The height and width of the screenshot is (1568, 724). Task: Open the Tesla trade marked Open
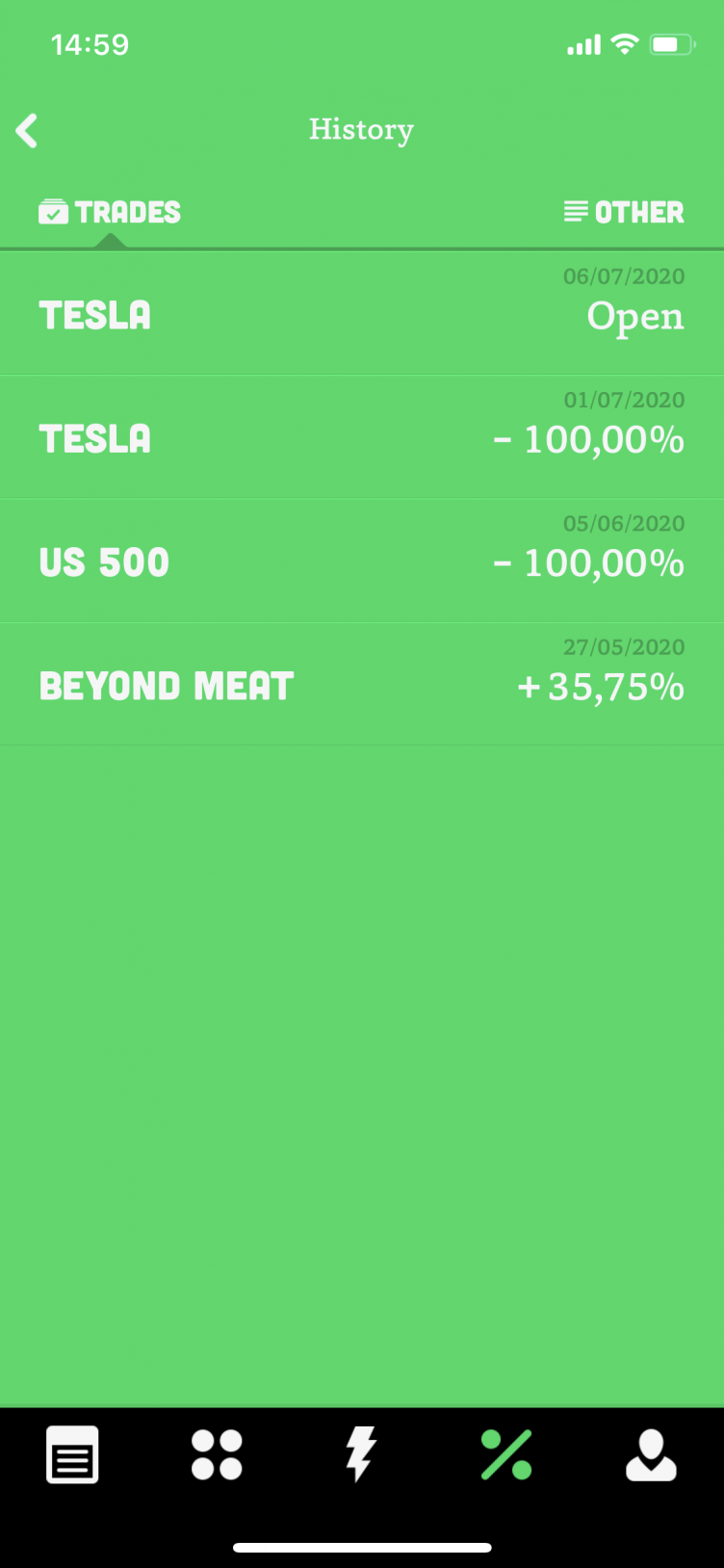[361, 314]
